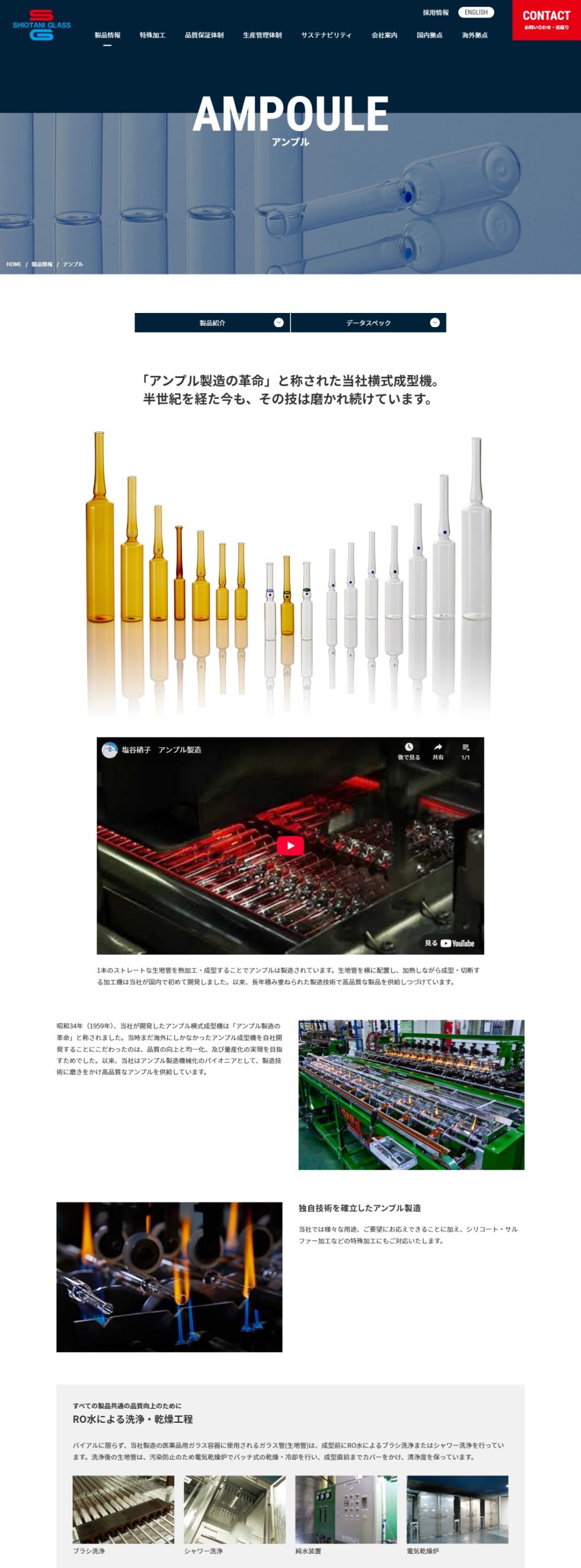Open 採用情報 recruitment link
The image size is (581, 1568).
point(435,12)
